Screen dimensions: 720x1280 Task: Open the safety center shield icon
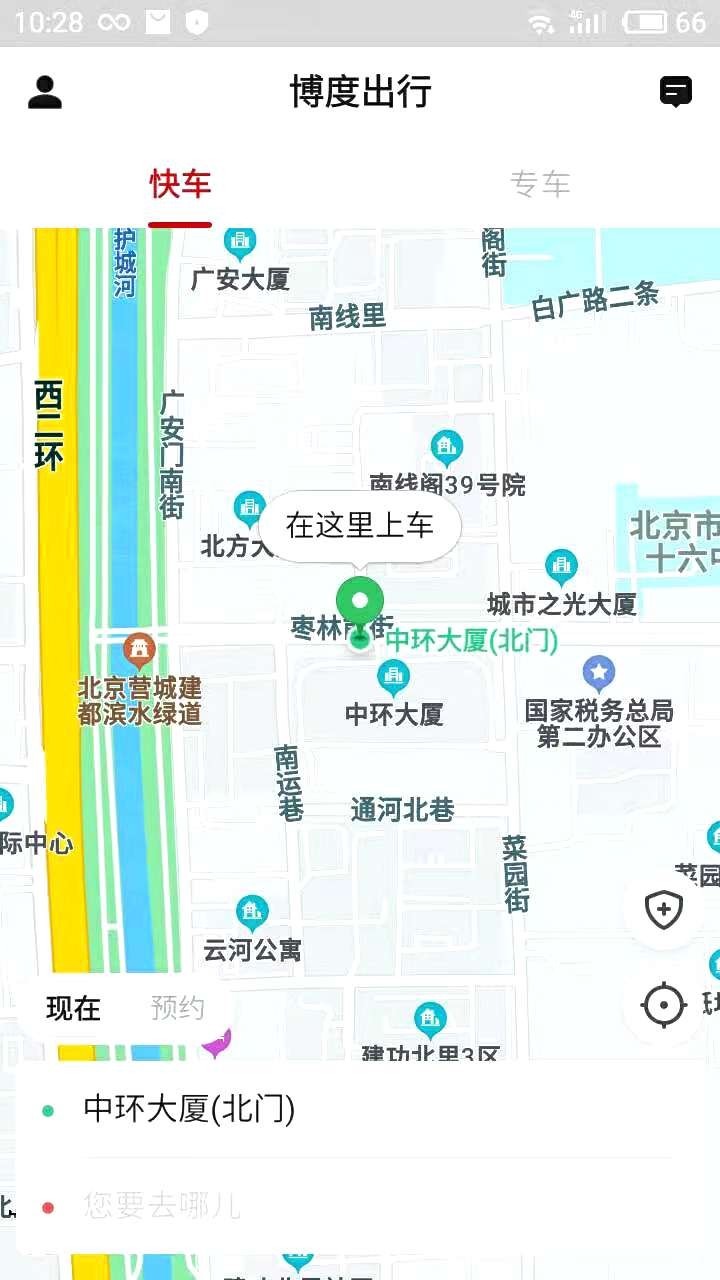663,910
